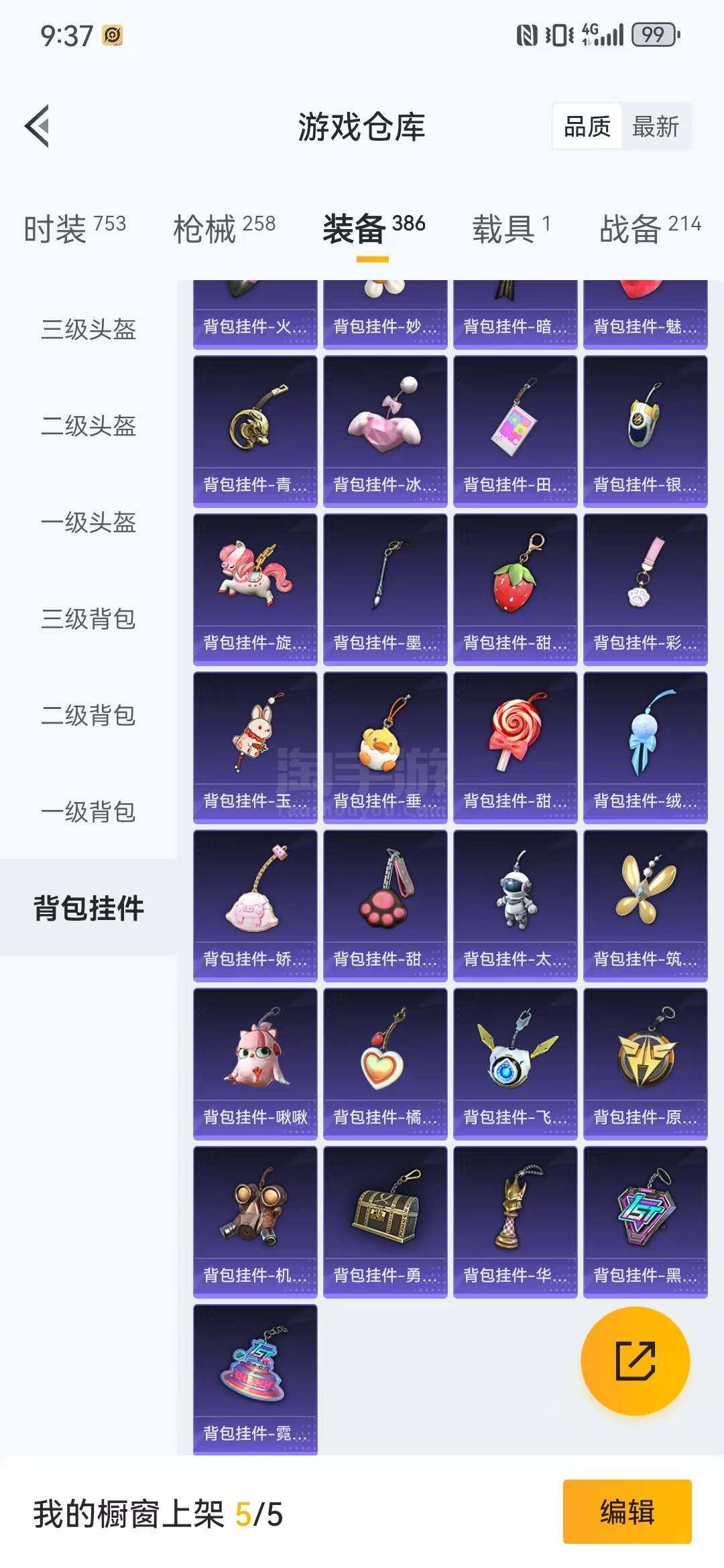Screen dimensions: 724x1568
Task: Tap the orange share floating button
Action: [x=635, y=1361]
